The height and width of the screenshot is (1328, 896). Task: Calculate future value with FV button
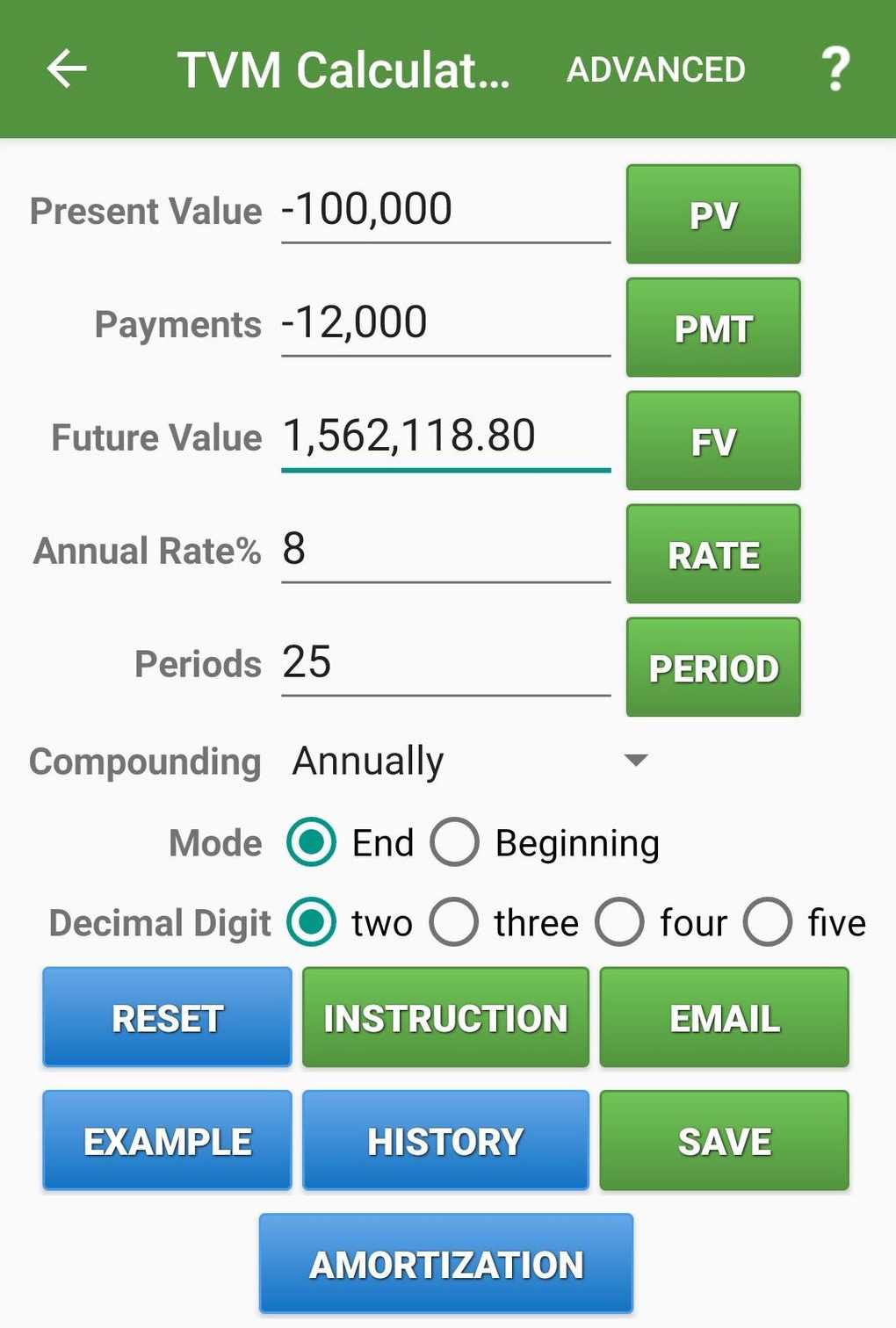click(x=712, y=441)
